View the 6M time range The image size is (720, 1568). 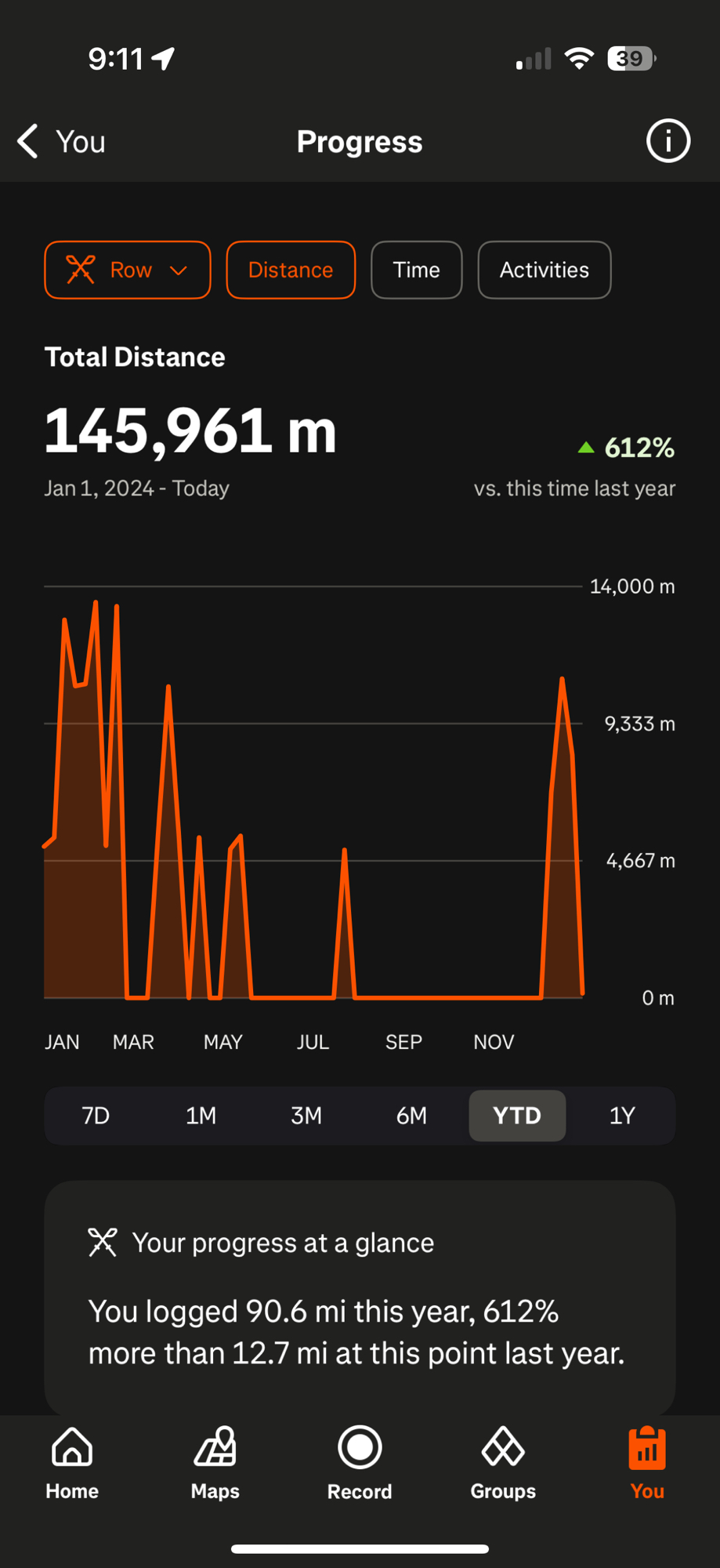(411, 1116)
